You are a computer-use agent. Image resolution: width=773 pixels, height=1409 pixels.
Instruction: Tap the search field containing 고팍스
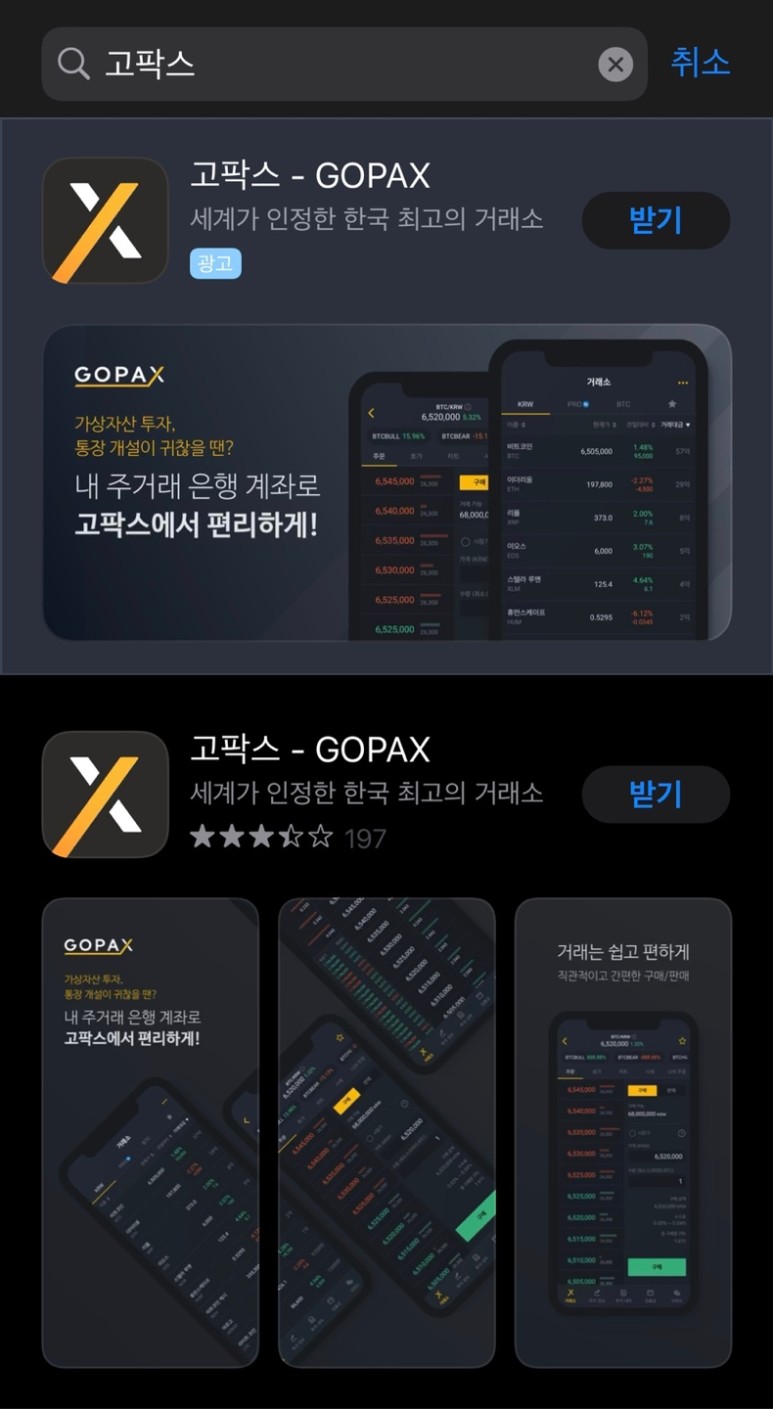(x=330, y=64)
